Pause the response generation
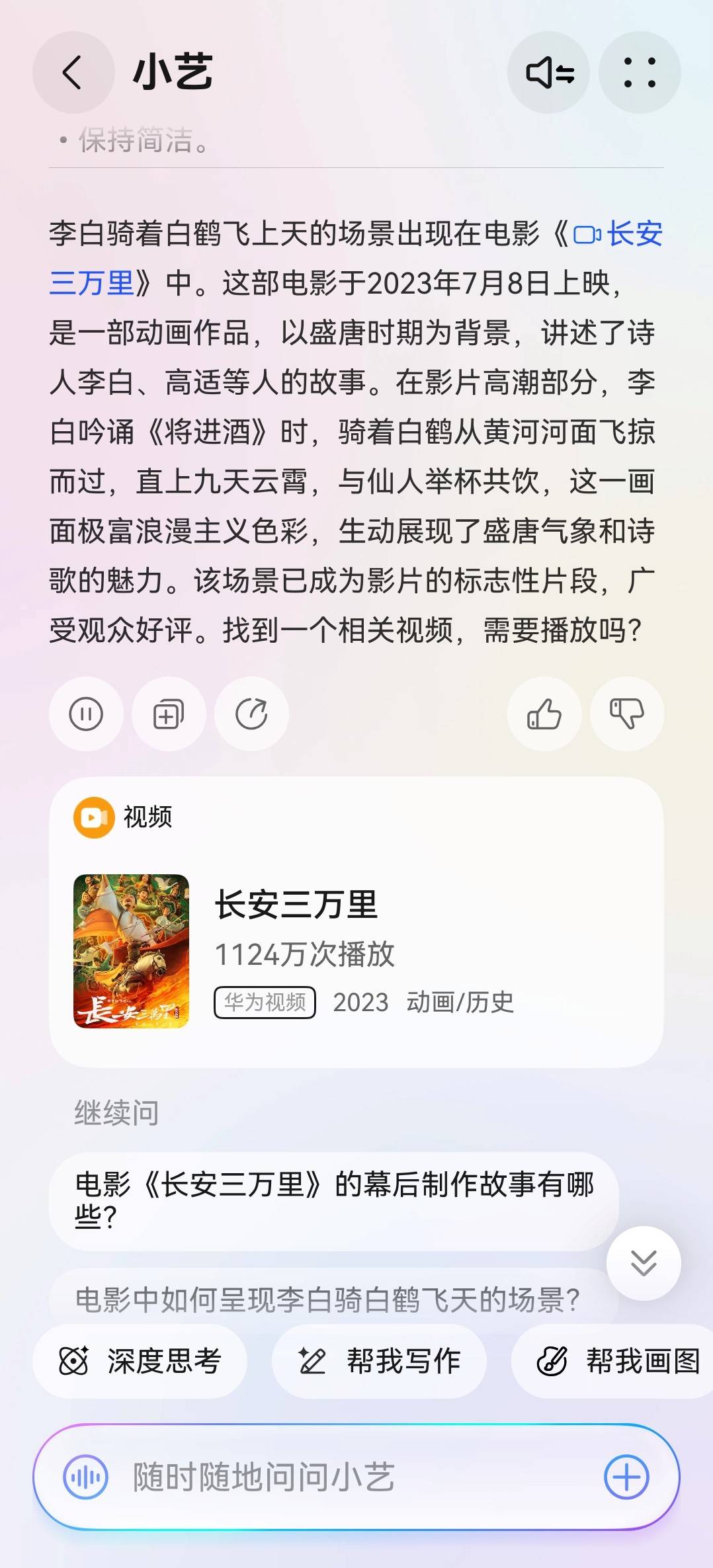 (x=85, y=715)
